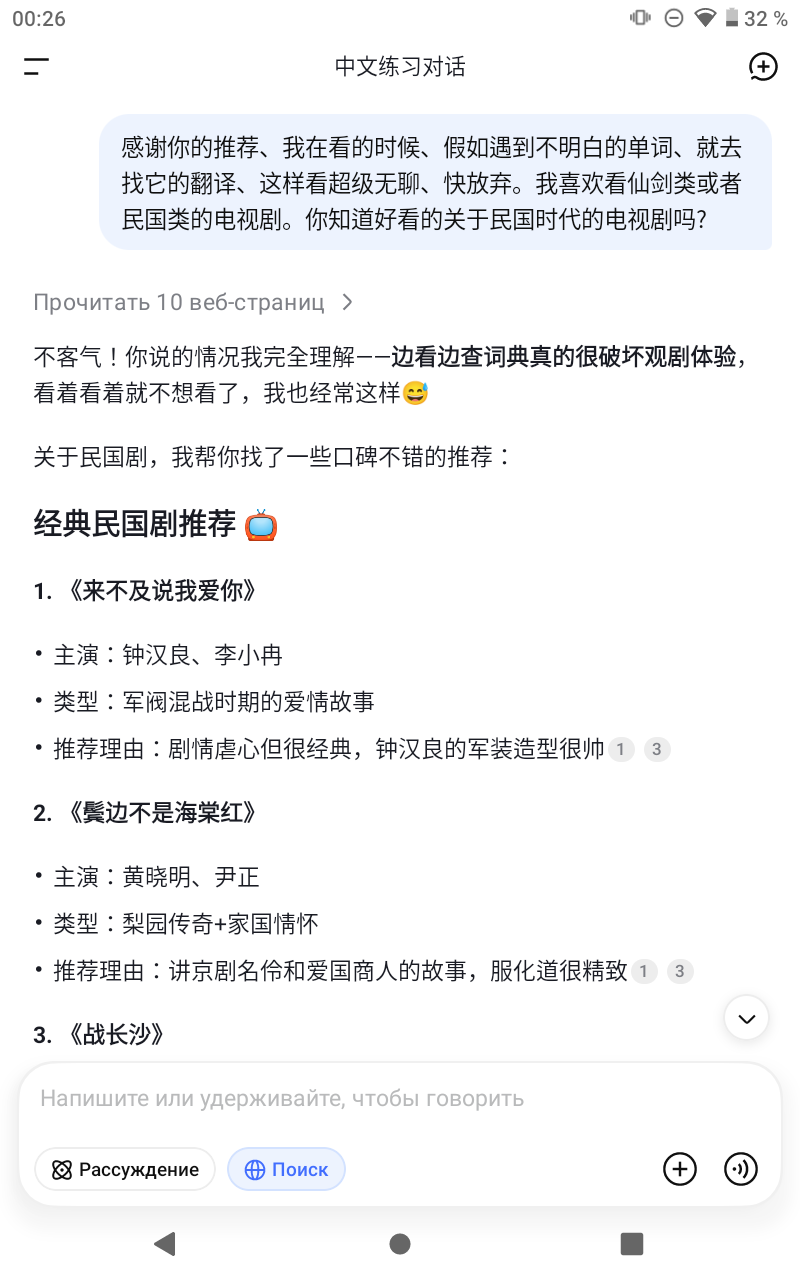Open the sidebar menu button
Image resolution: width=800 pixels, height=1280 pixels.
[37, 67]
